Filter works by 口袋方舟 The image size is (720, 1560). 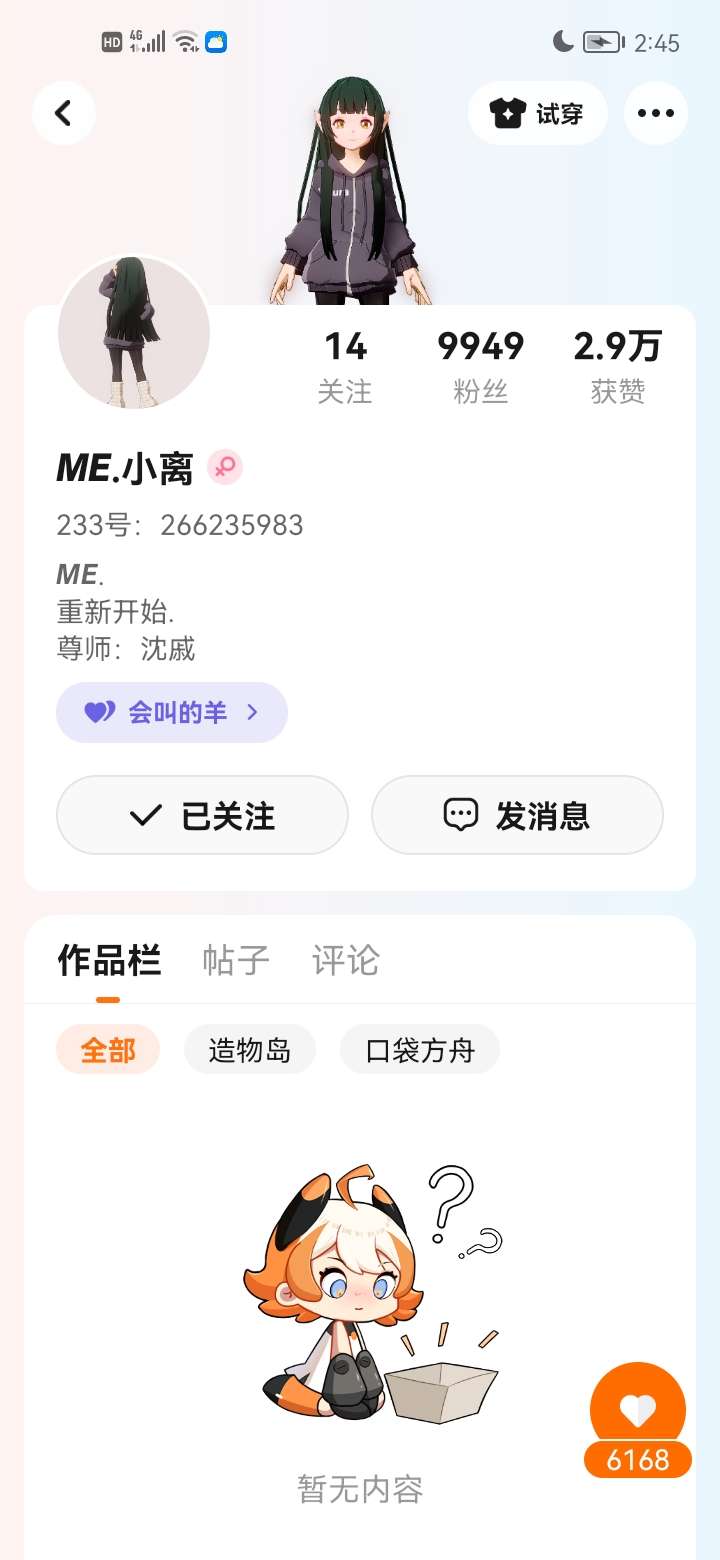tap(420, 1050)
